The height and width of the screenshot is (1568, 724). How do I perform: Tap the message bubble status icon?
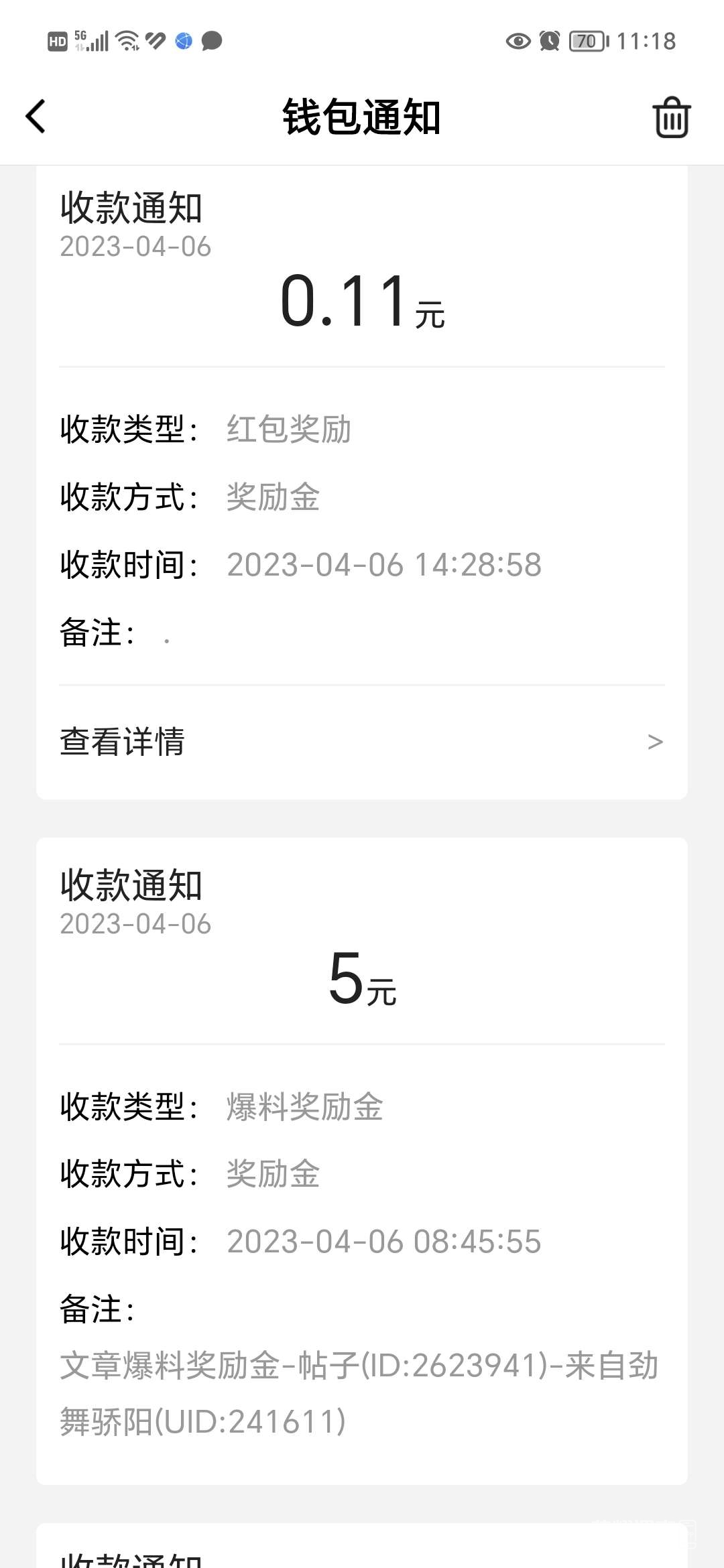210,42
